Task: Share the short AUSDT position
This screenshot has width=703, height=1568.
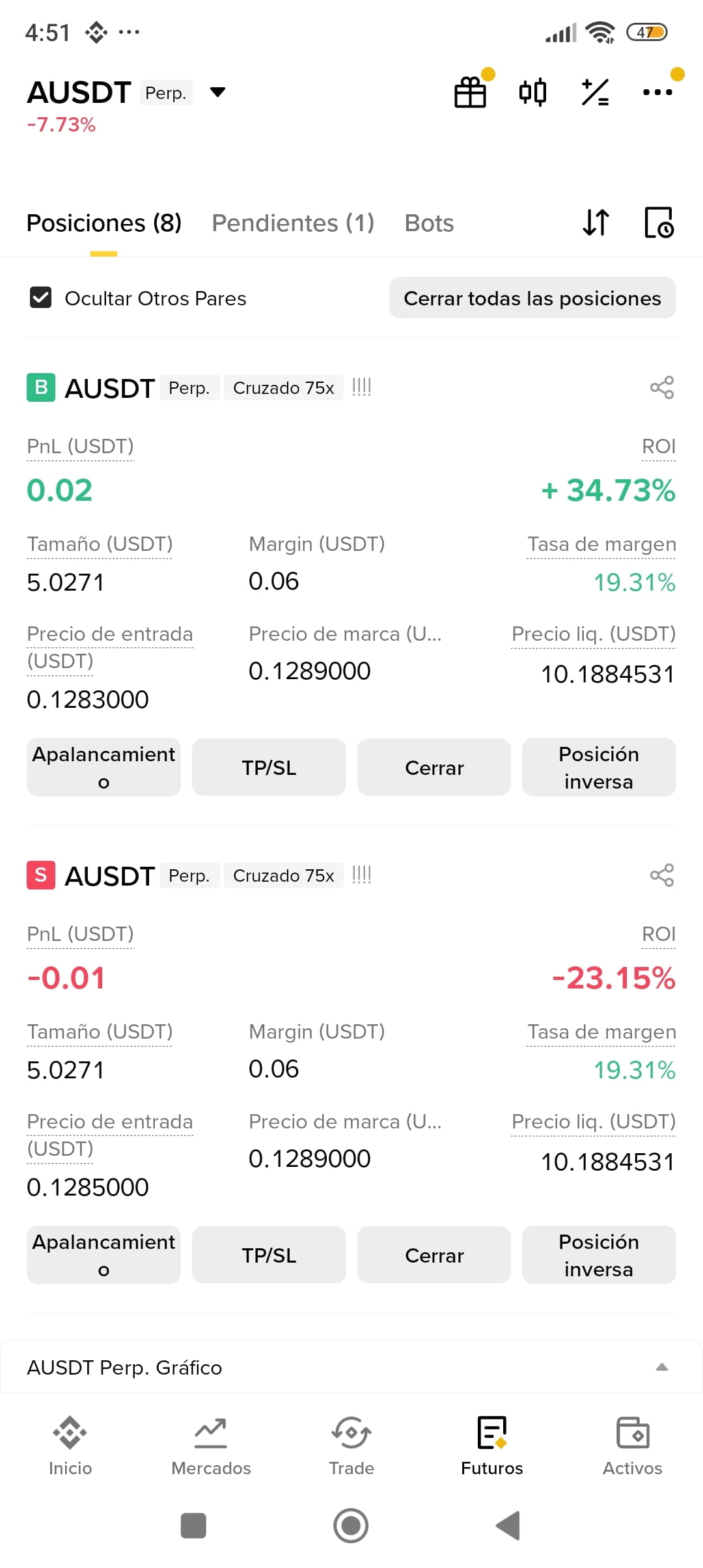Action: click(x=662, y=875)
